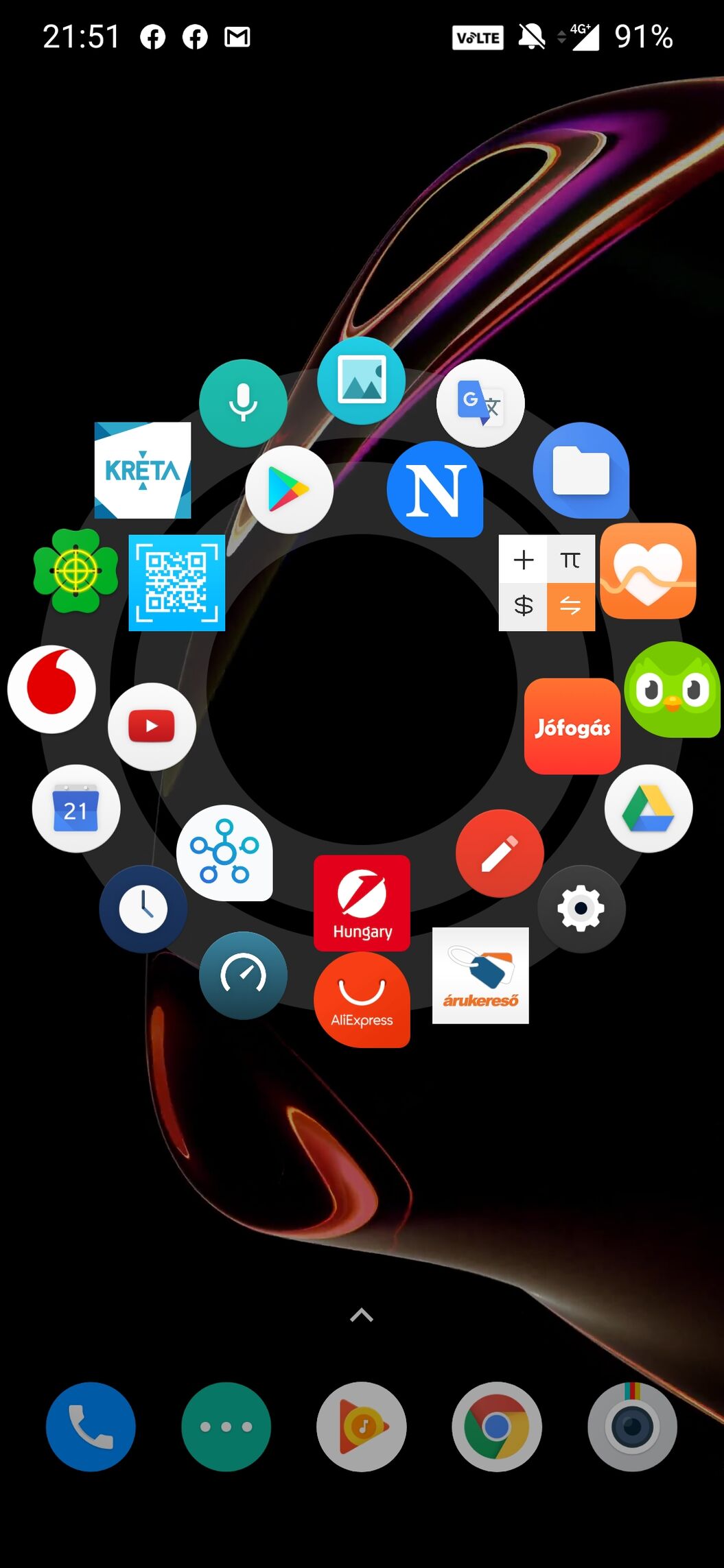The height and width of the screenshot is (1568, 724).
Task: Open the Clock app
Action: point(143,909)
